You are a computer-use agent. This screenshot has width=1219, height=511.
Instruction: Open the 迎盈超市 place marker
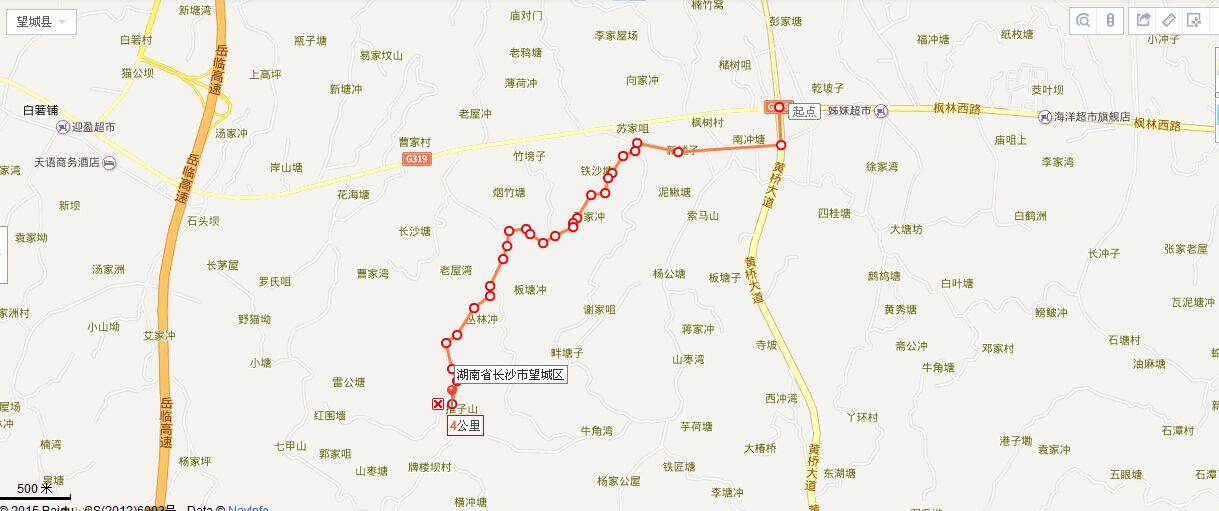63,127
